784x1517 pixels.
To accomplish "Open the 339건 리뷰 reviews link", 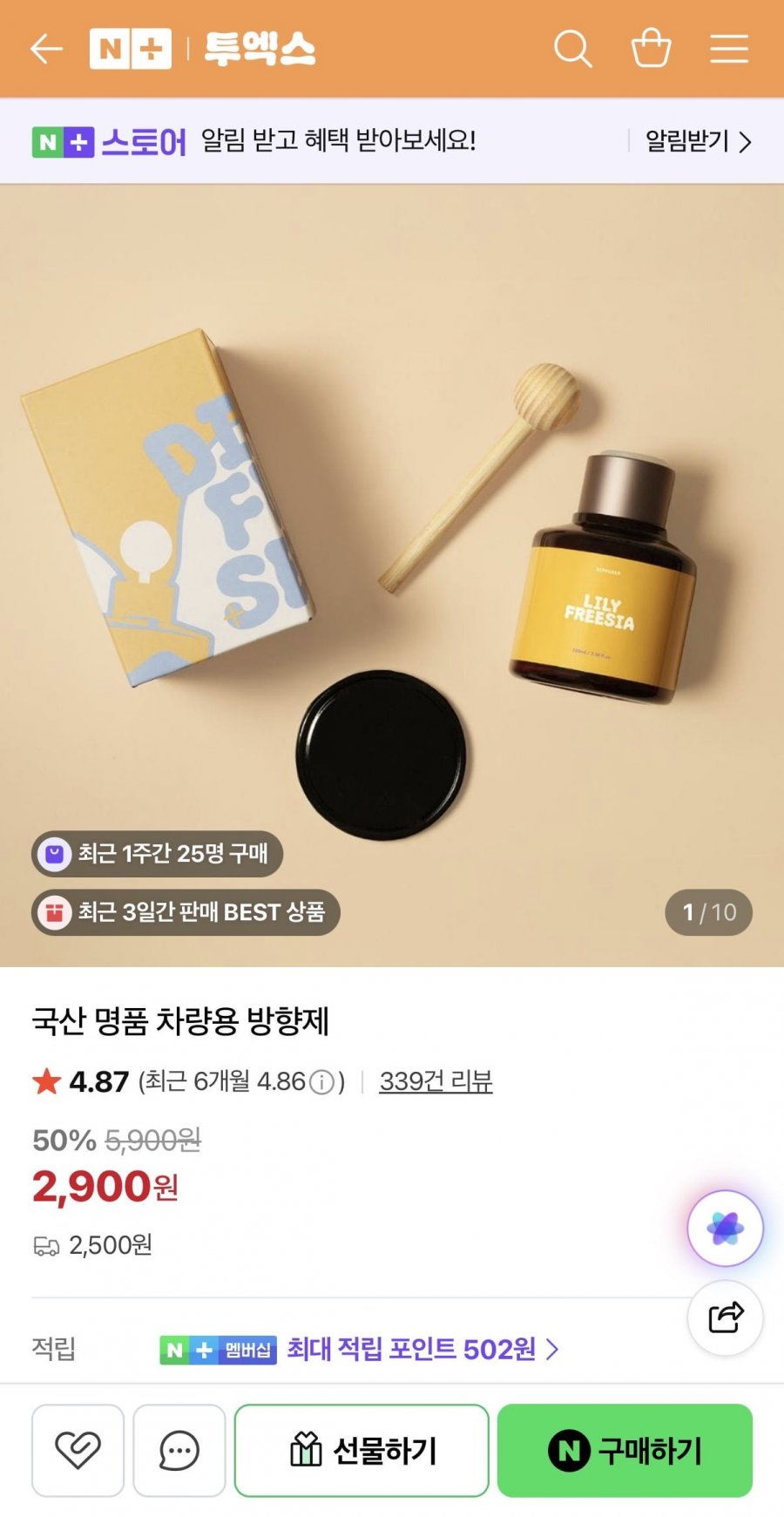I will pyautogui.click(x=434, y=1080).
